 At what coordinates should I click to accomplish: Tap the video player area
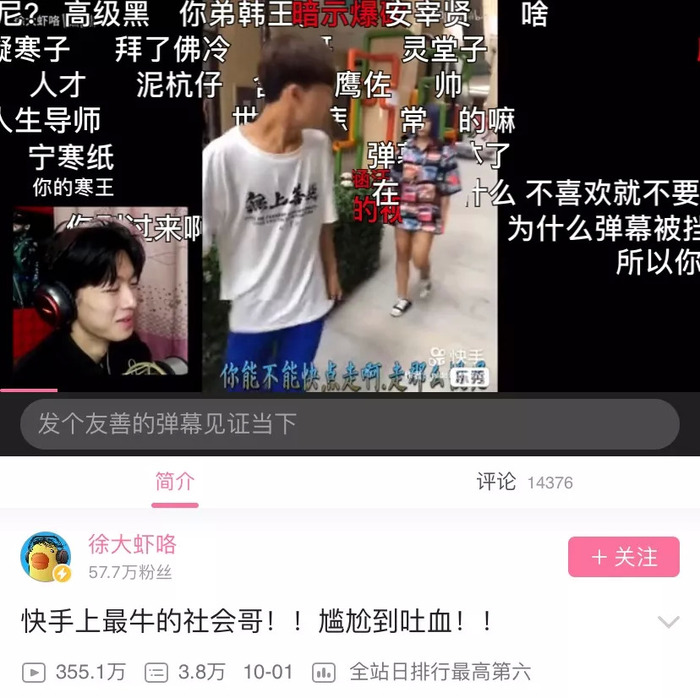[350, 200]
